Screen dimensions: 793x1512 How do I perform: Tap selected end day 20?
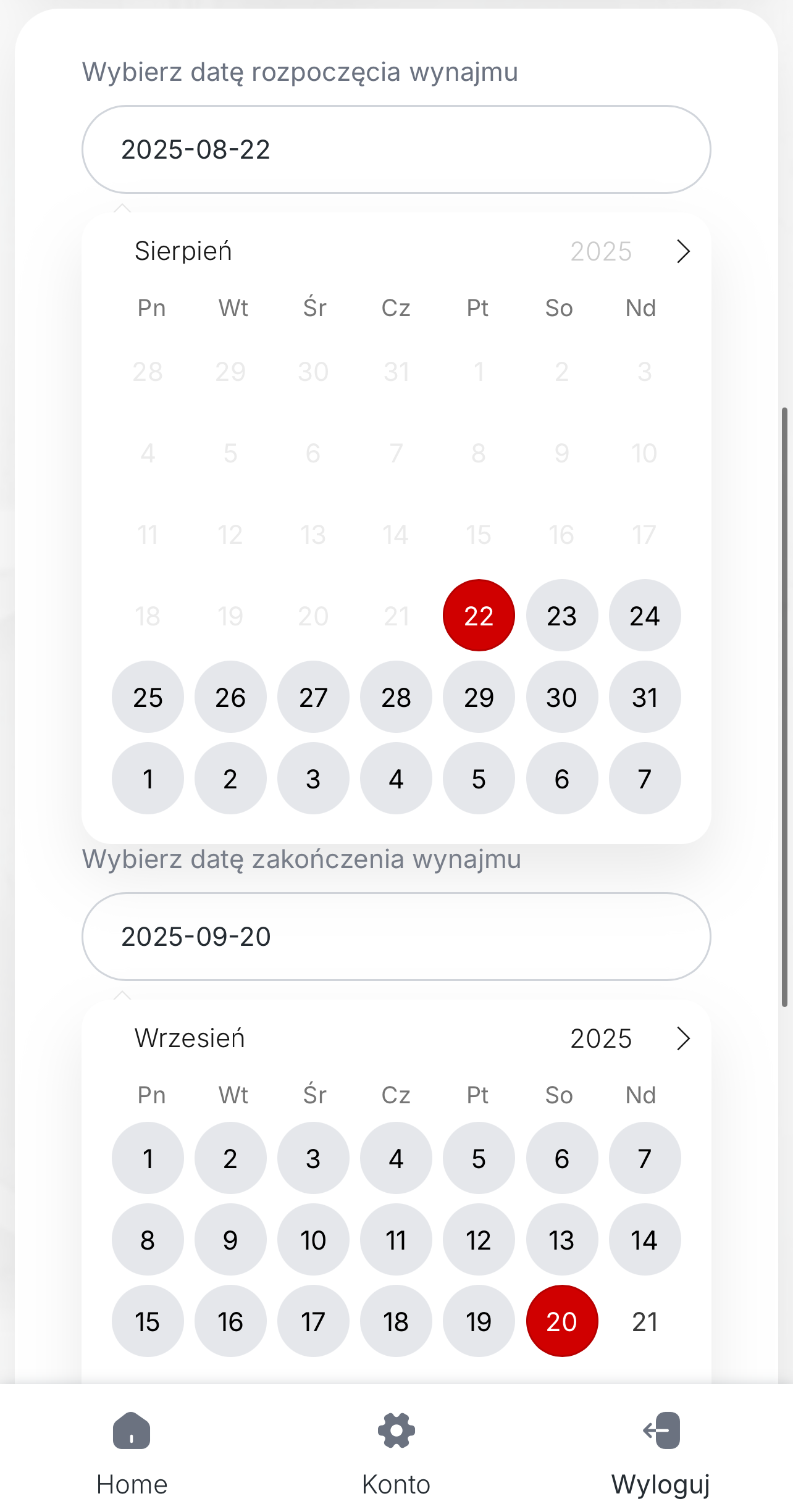tap(561, 1322)
